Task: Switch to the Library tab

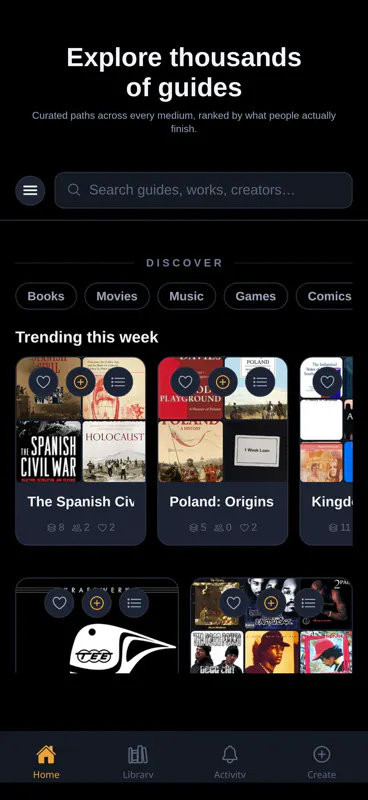Action: [138, 761]
